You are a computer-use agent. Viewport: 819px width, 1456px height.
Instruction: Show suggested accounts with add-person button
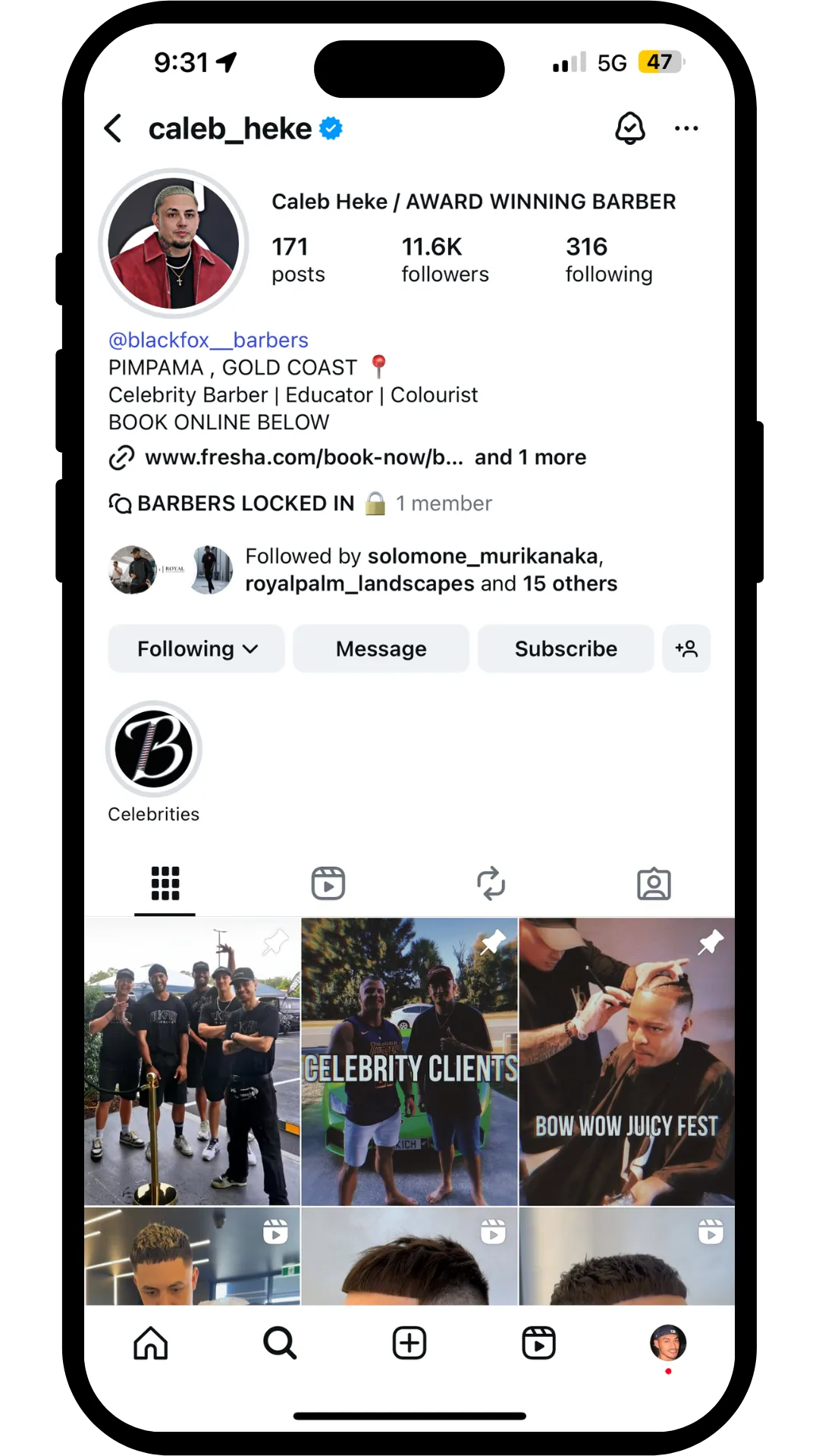[x=686, y=649]
